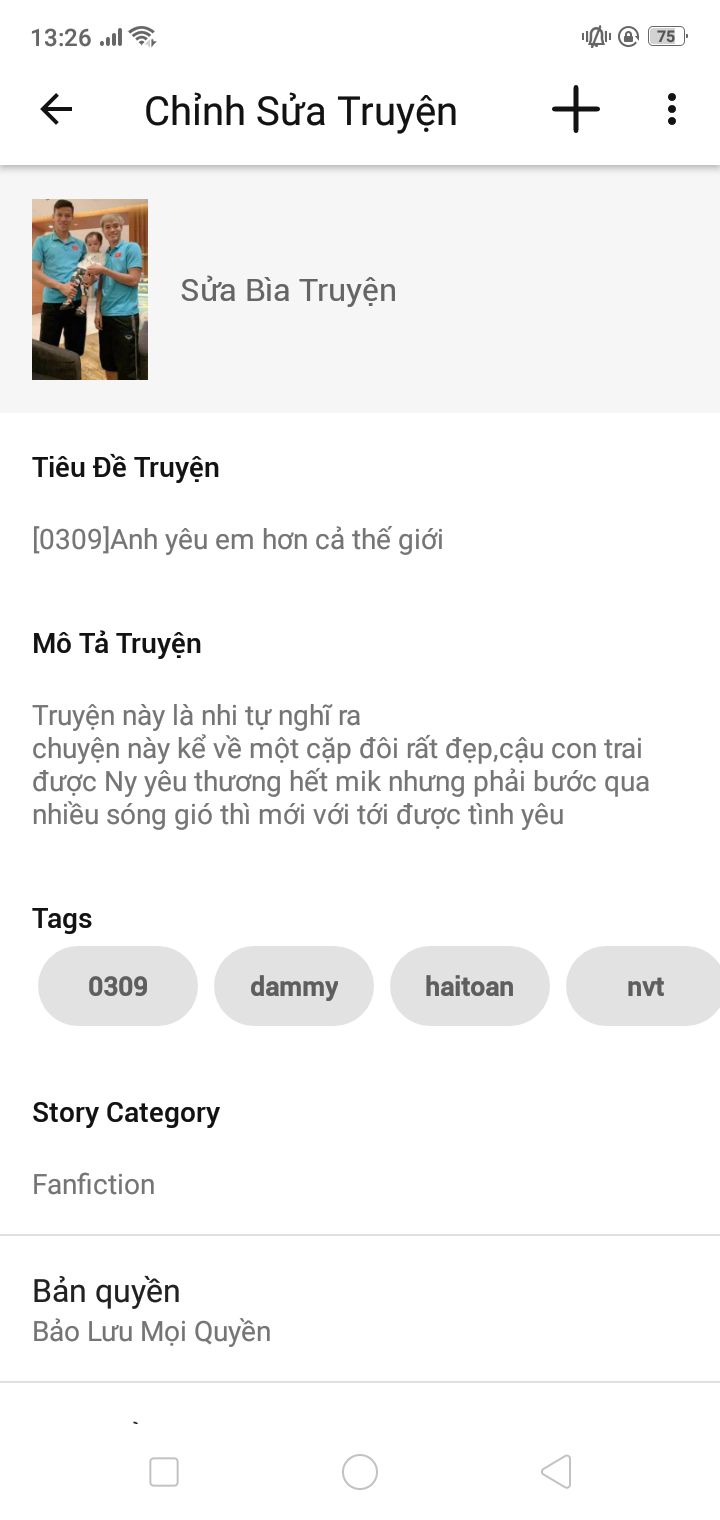
Task: Open the three-dot overflow menu
Action: pyautogui.click(x=671, y=110)
